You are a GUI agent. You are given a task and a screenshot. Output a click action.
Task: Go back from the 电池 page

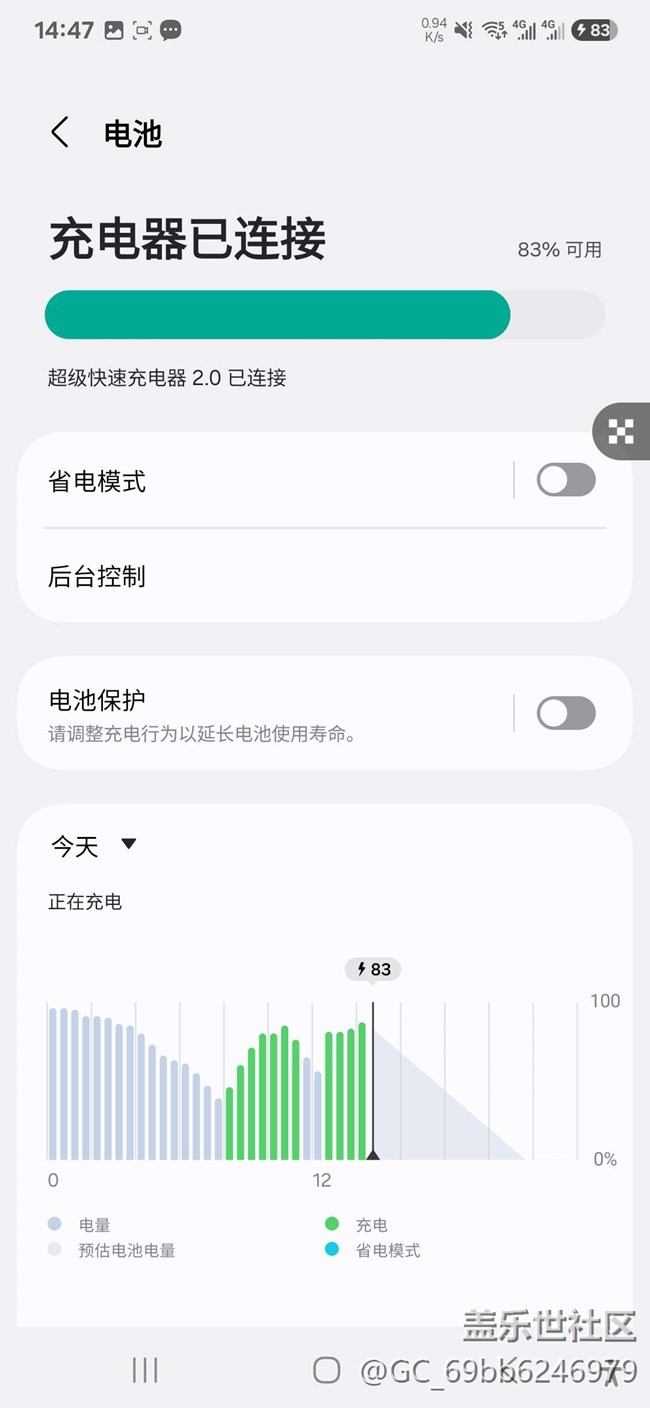61,133
